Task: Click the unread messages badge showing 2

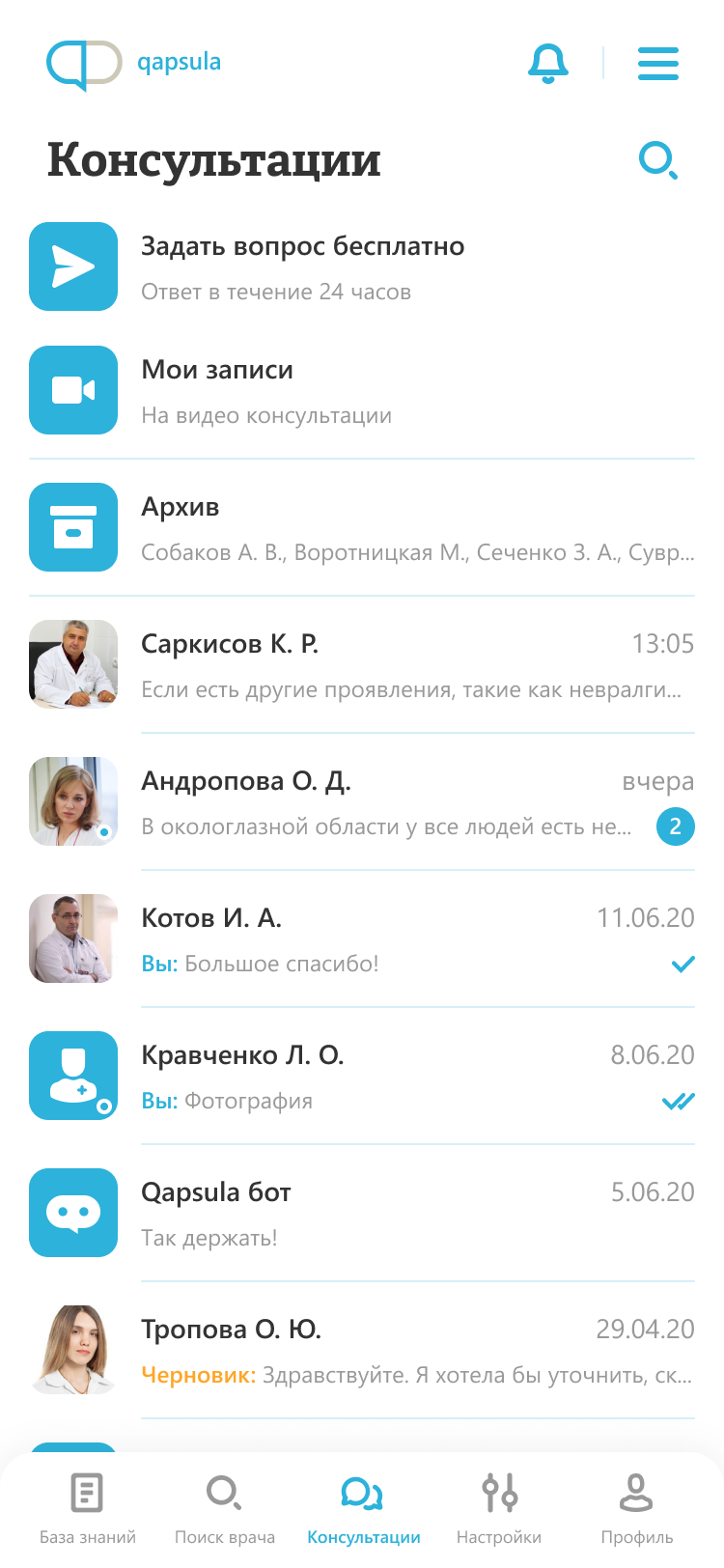Action: [x=677, y=826]
